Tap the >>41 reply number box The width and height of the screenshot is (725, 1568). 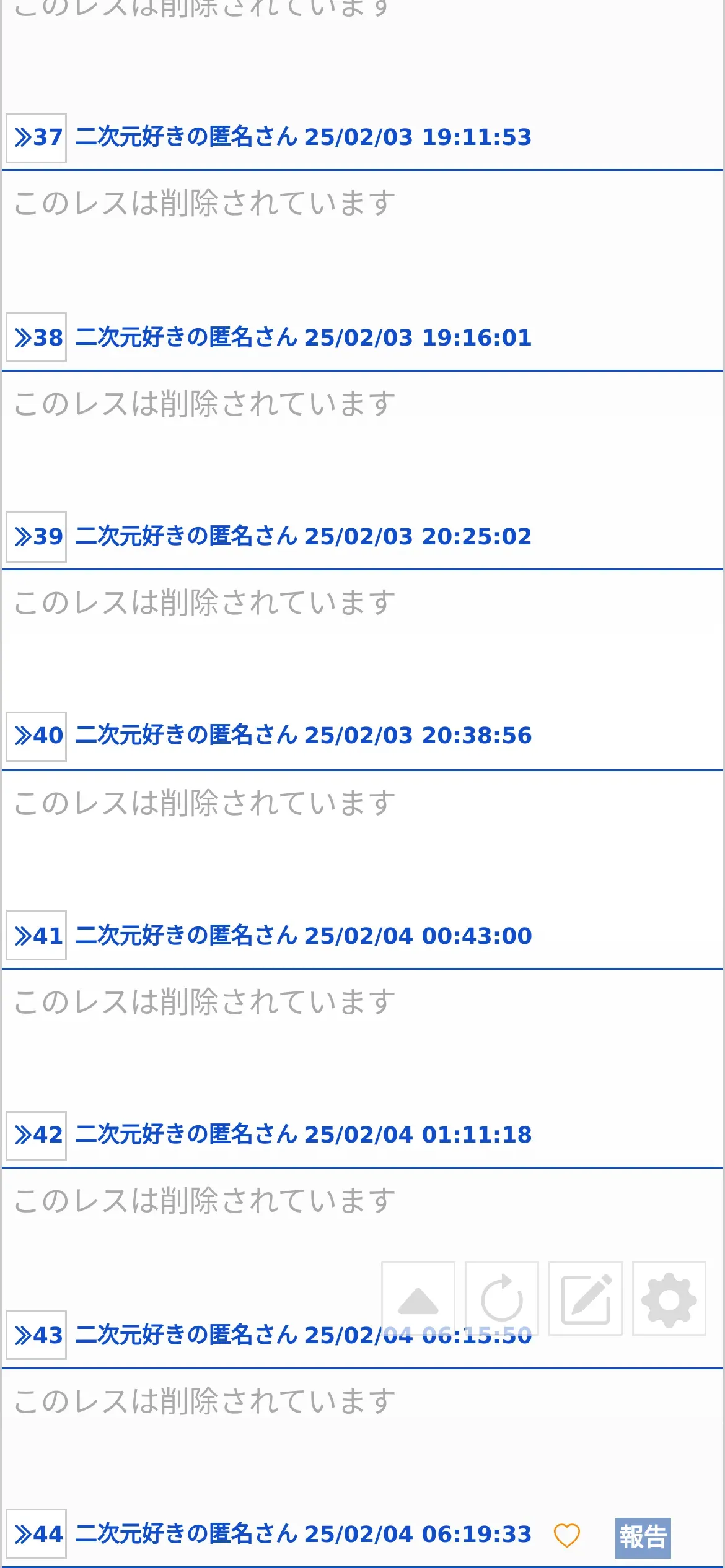pos(36,936)
